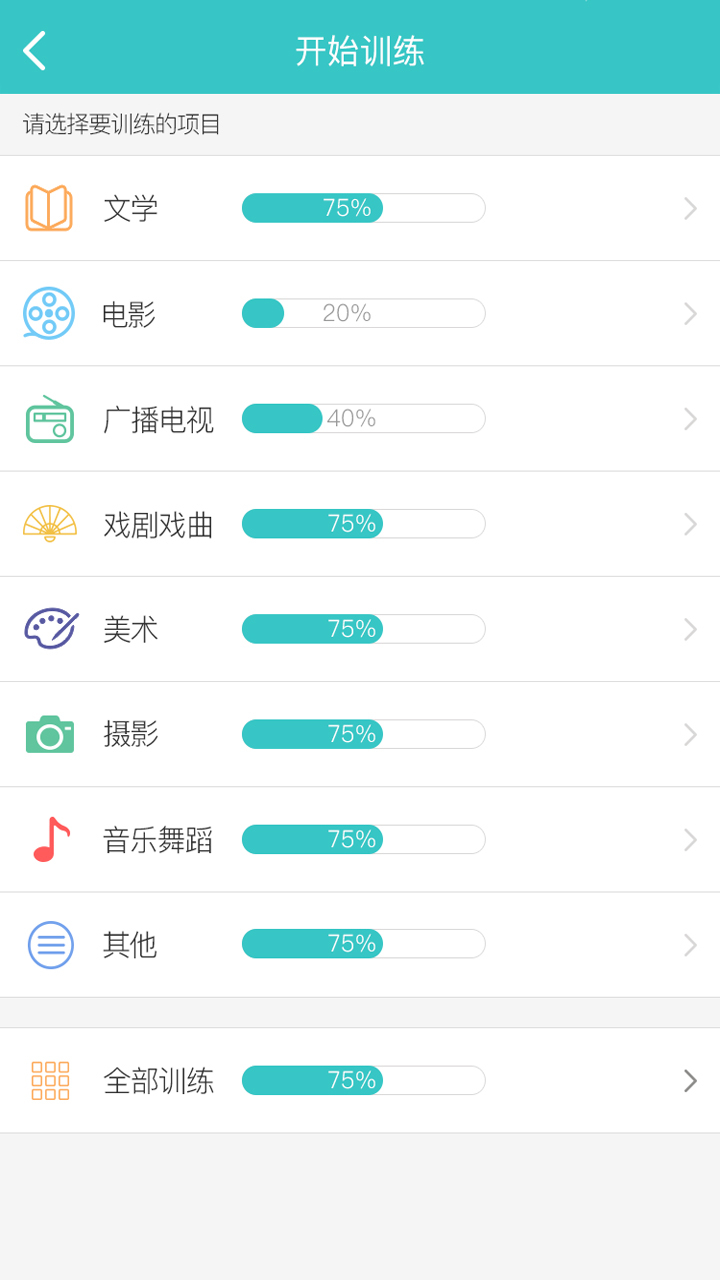
Task: Open the 美术 training item
Action: (x=360, y=629)
